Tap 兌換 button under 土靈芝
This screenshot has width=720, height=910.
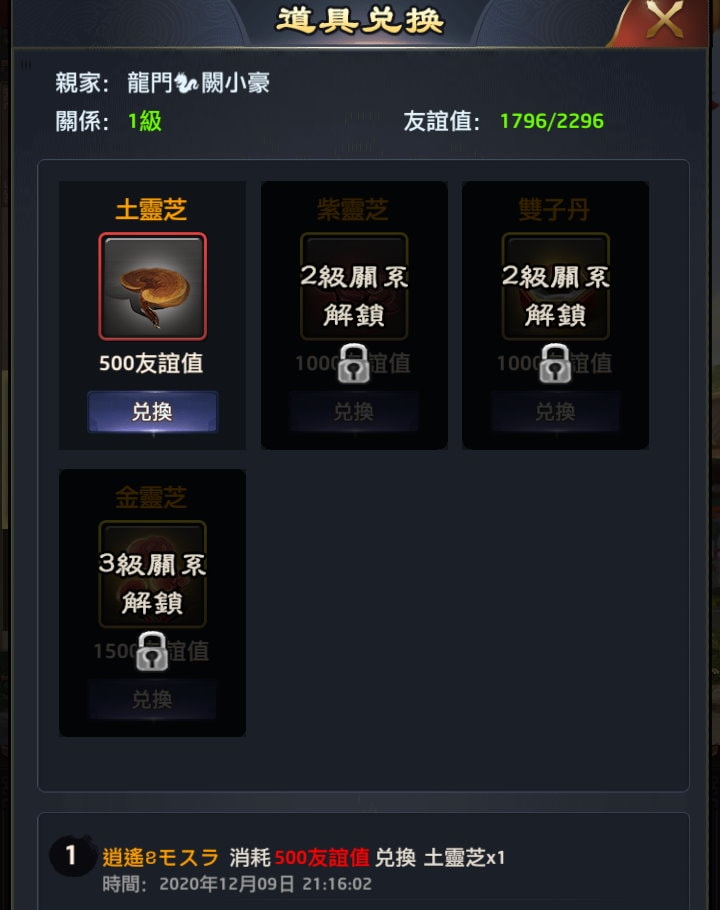coord(152,412)
